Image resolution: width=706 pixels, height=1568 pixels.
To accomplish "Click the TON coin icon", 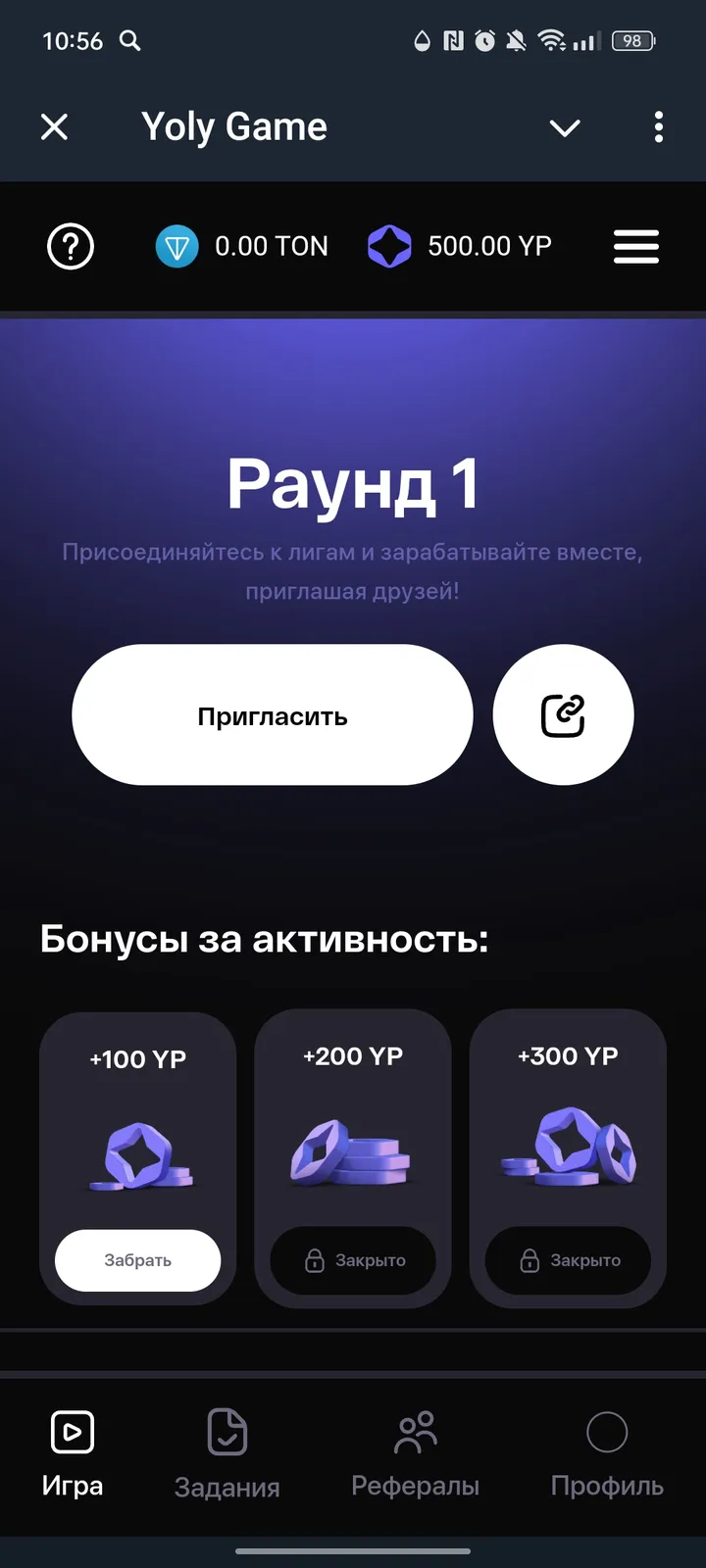I will [176, 247].
